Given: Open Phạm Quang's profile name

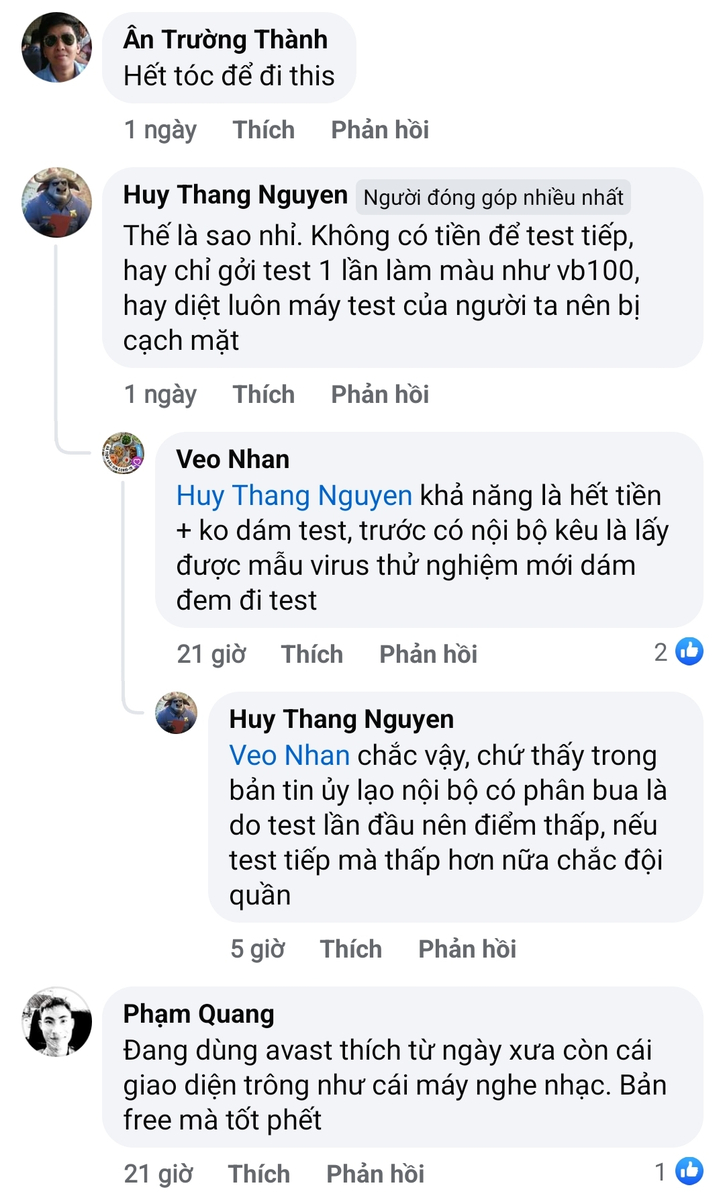Looking at the screenshot, I should [x=198, y=1014].
